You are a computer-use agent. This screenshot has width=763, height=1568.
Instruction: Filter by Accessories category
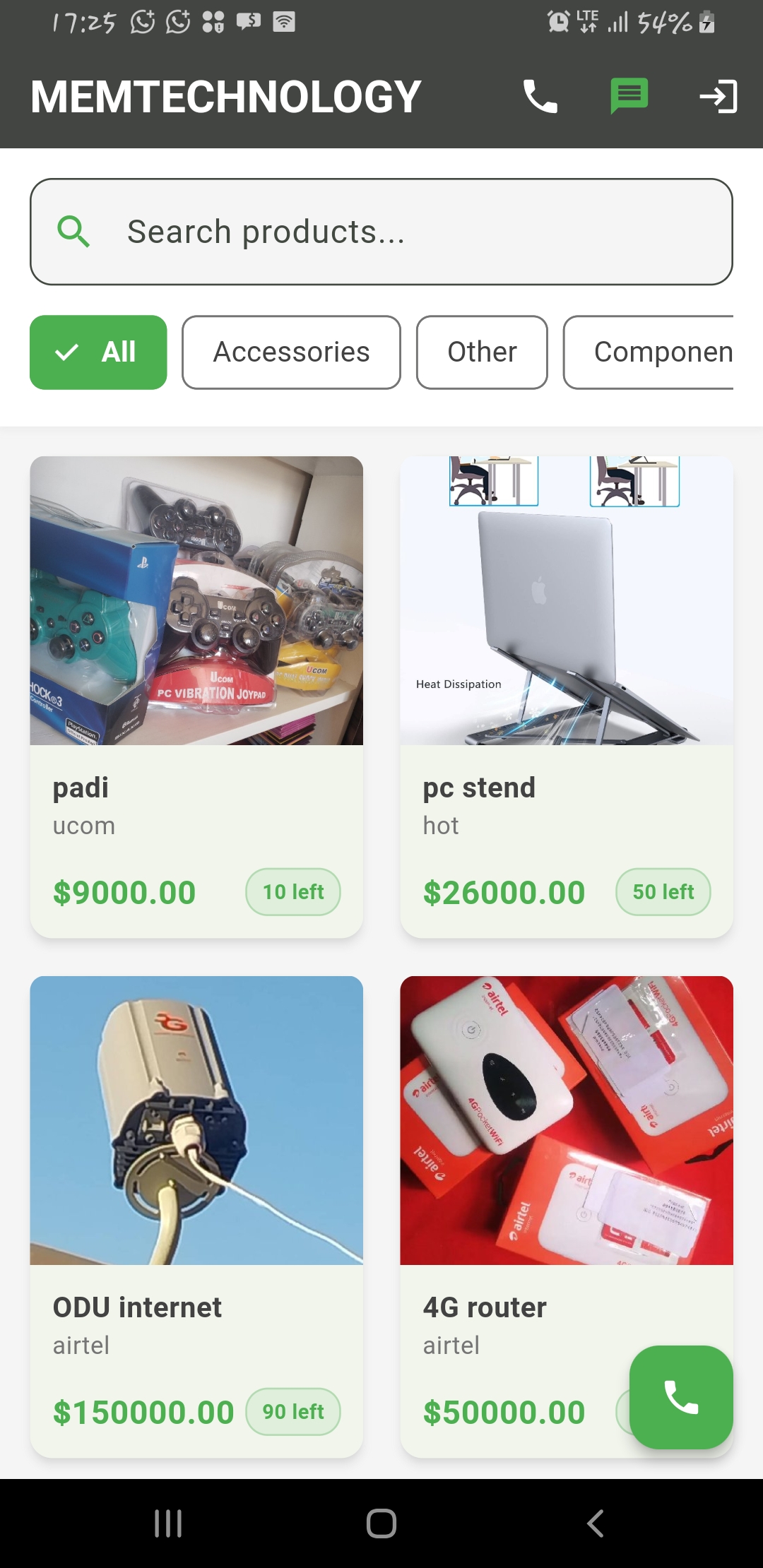tap(291, 352)
